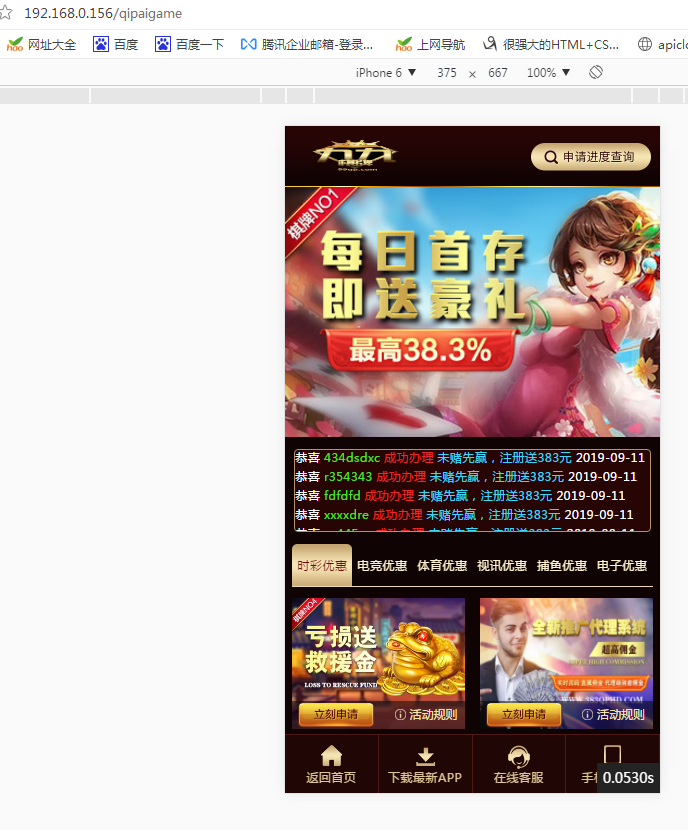
Task: Open 在线客服 customer support
Action: tap(518, 765)
